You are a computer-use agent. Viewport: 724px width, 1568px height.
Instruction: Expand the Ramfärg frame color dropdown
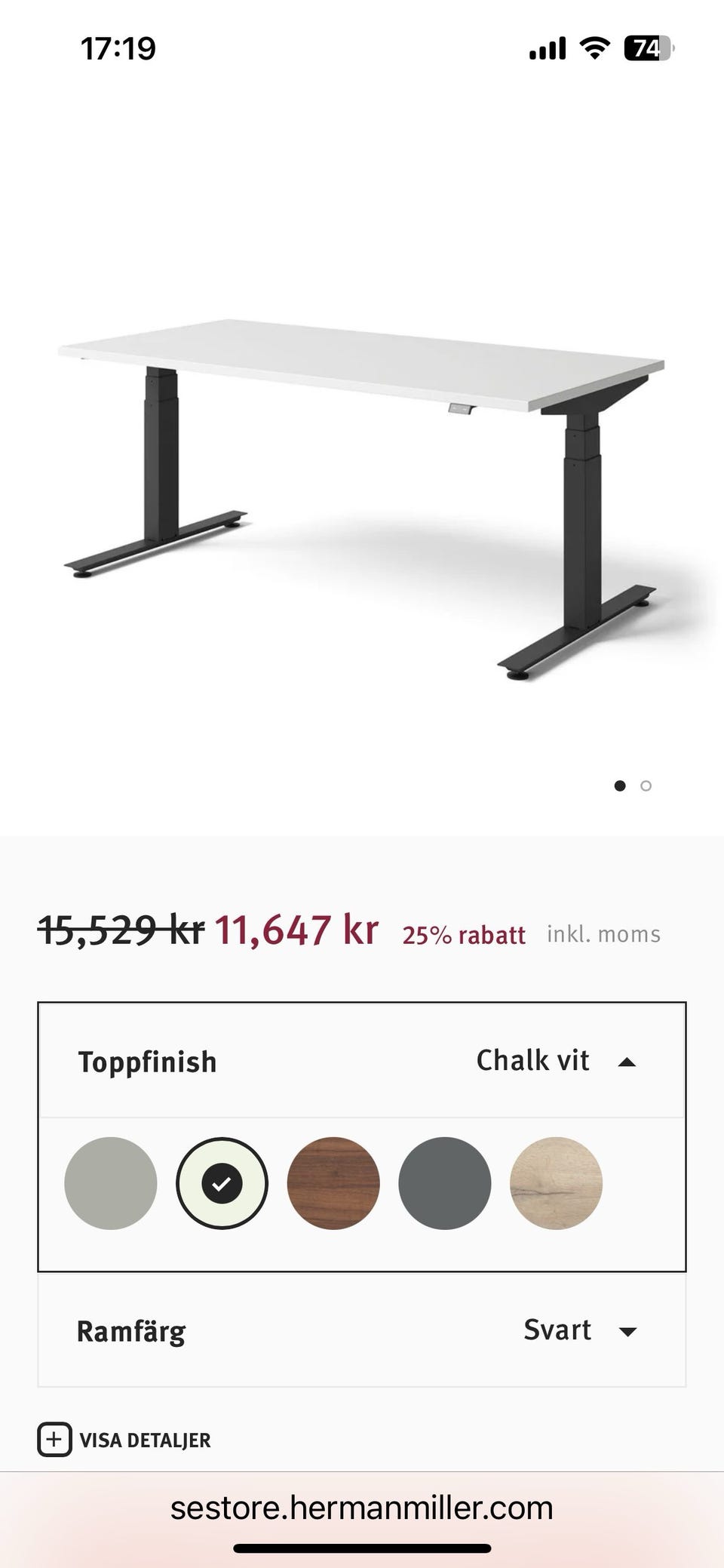[361, 1330]
